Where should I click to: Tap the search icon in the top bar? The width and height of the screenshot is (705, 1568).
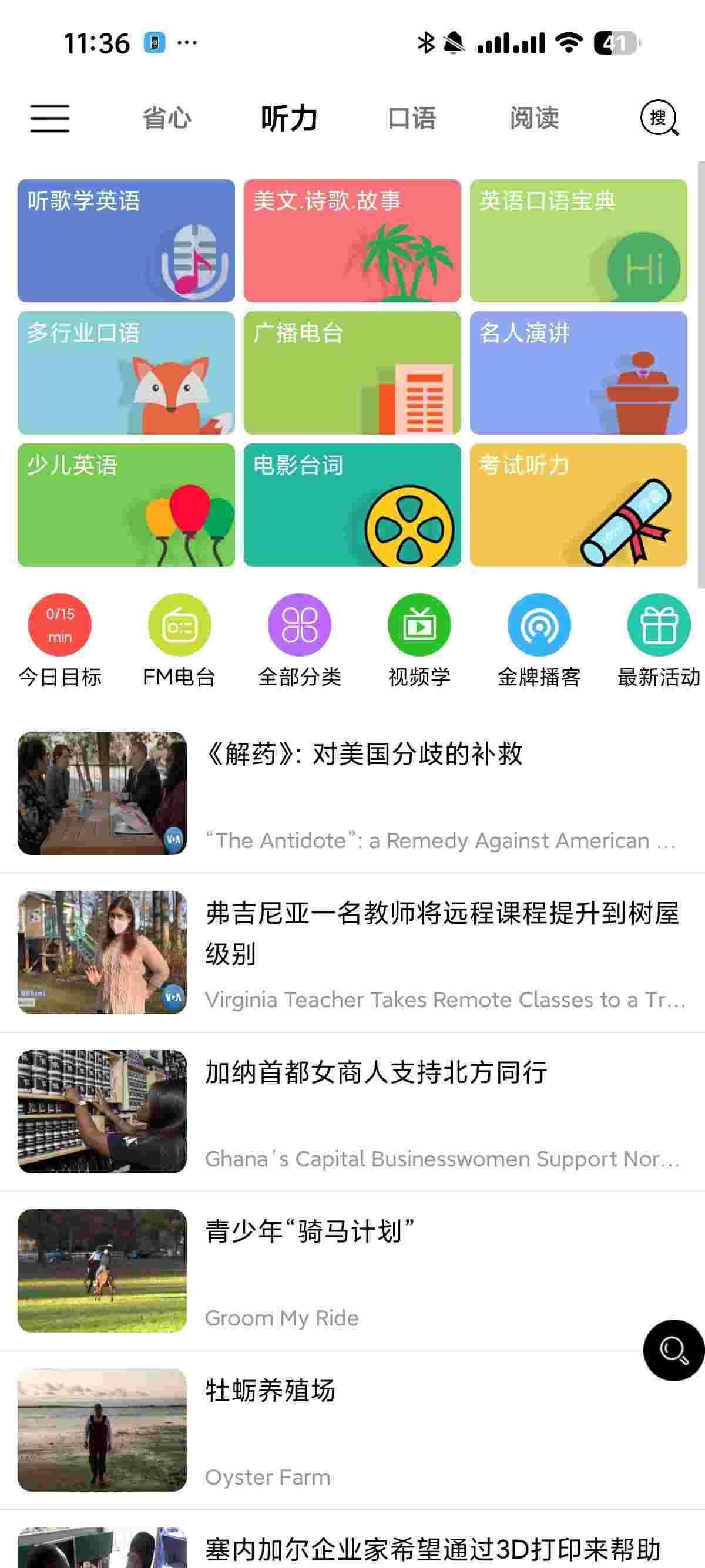(x=659, y=118)
